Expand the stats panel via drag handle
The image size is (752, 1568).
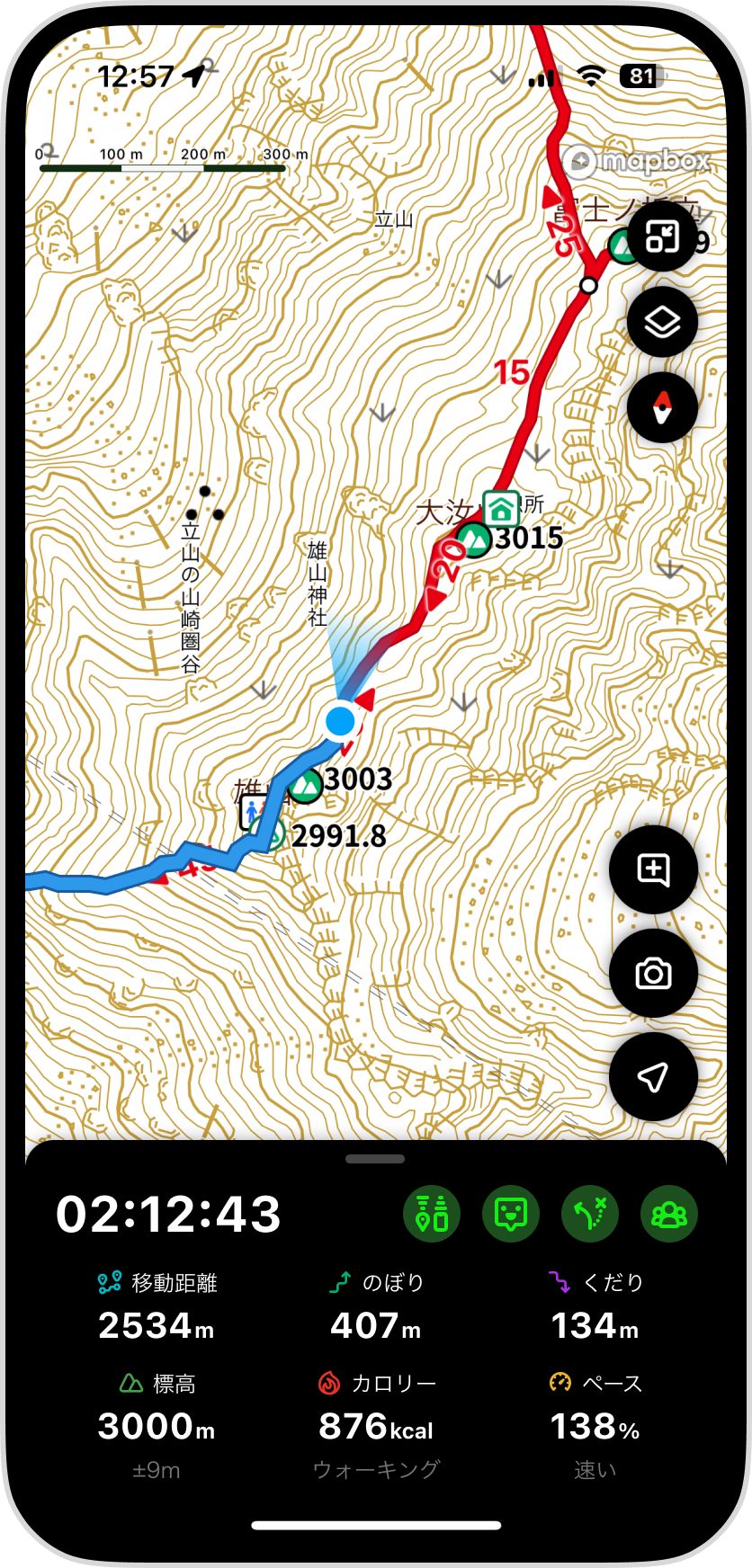[x=376, y=1159]
